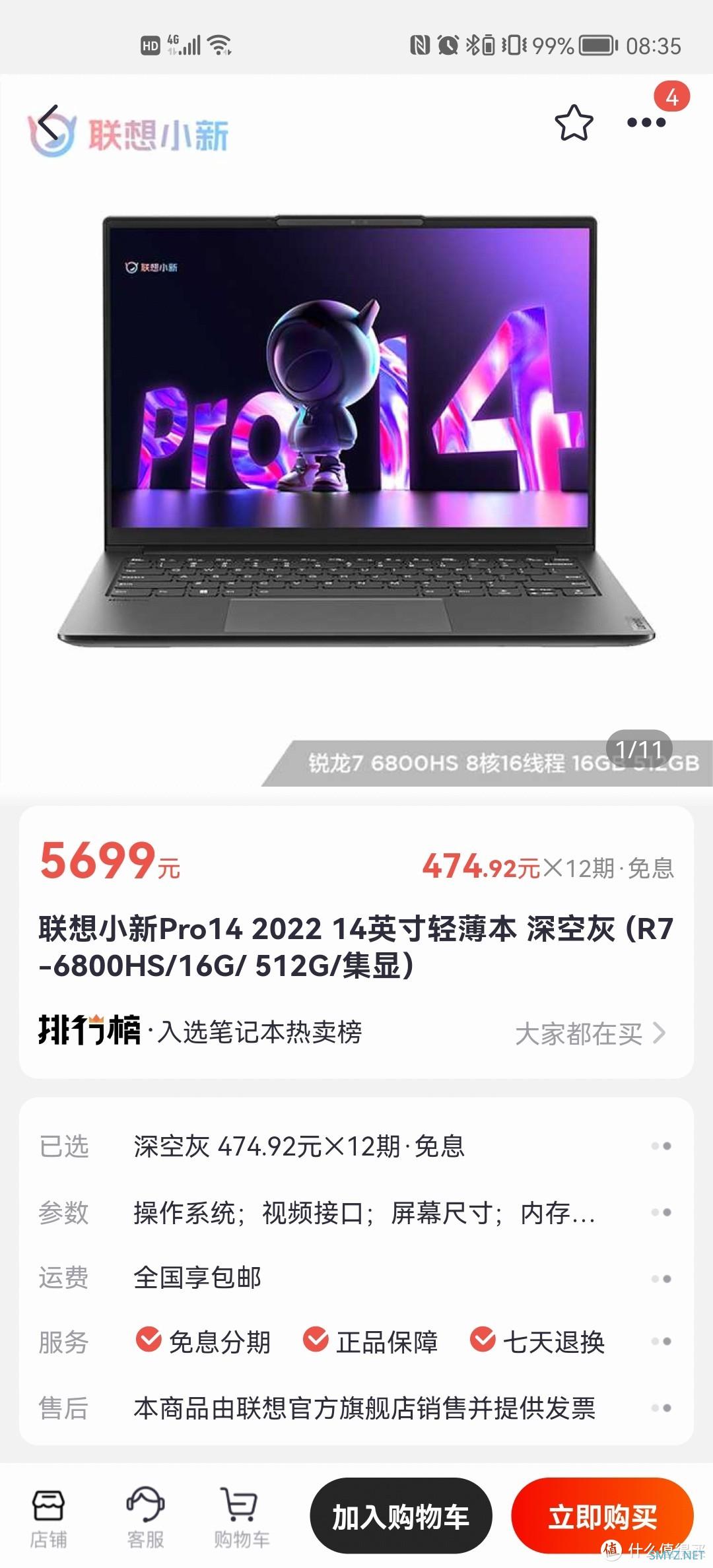Open the 服务 service guarantees row

pos(356,1342)
